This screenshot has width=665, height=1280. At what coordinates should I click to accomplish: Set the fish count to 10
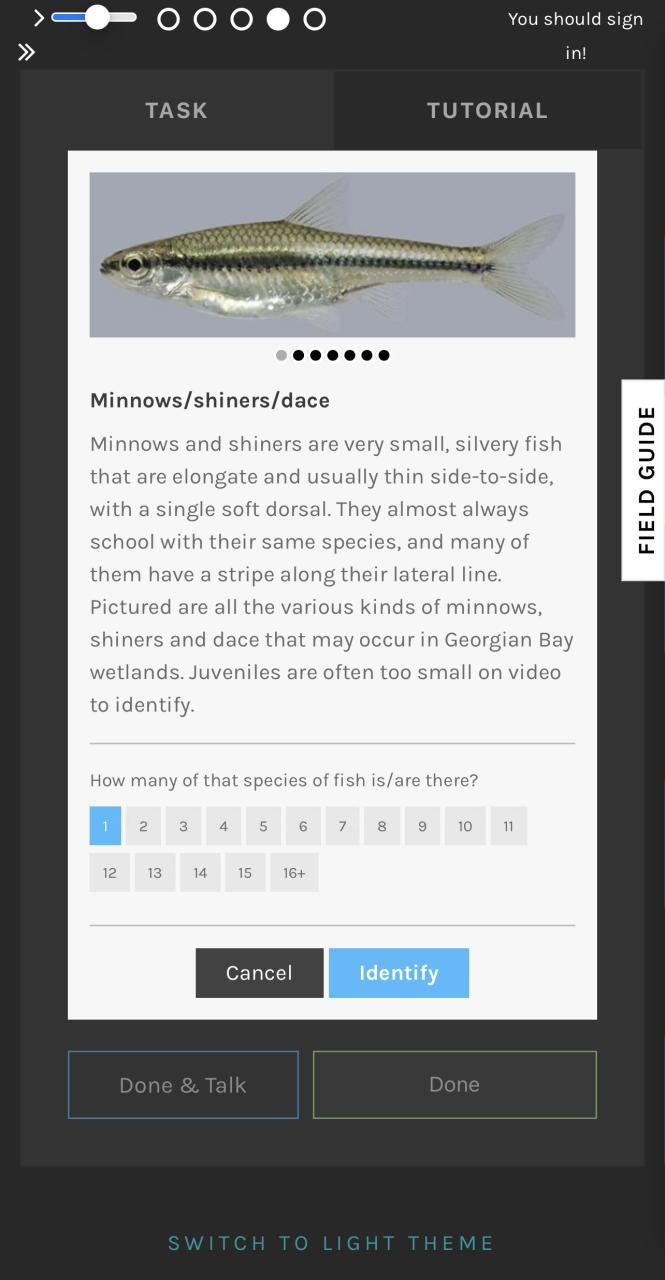tap(465, 826)
